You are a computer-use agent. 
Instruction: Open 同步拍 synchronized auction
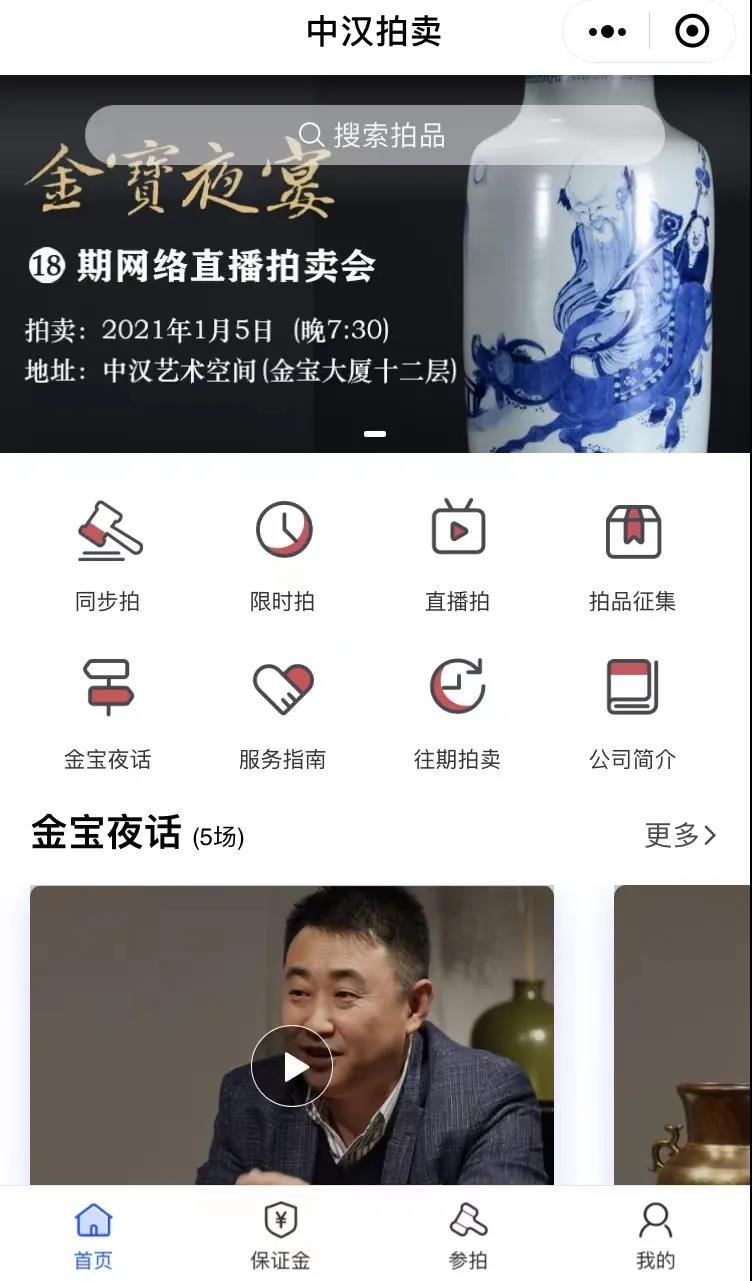(108, 556)
